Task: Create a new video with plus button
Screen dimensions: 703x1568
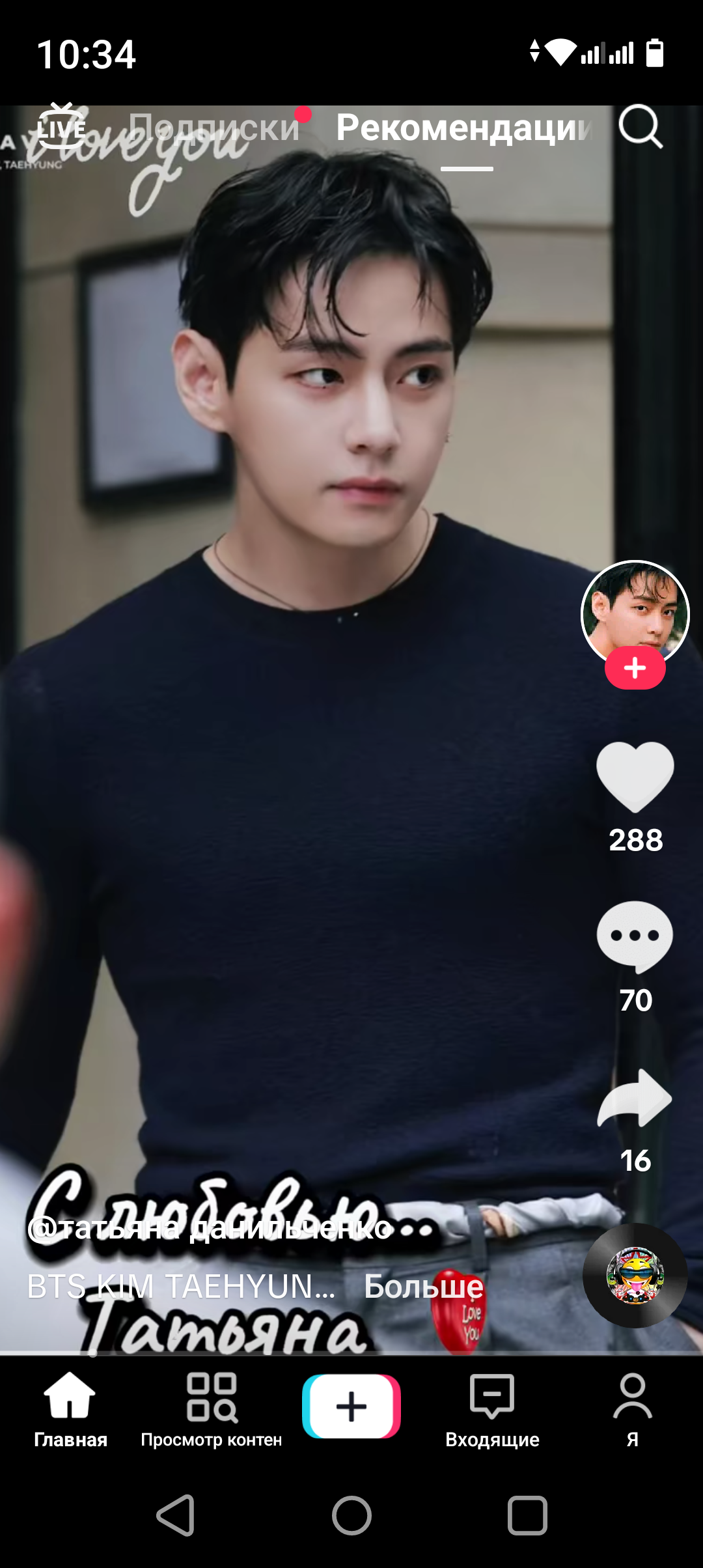Action: [351, 1407]
